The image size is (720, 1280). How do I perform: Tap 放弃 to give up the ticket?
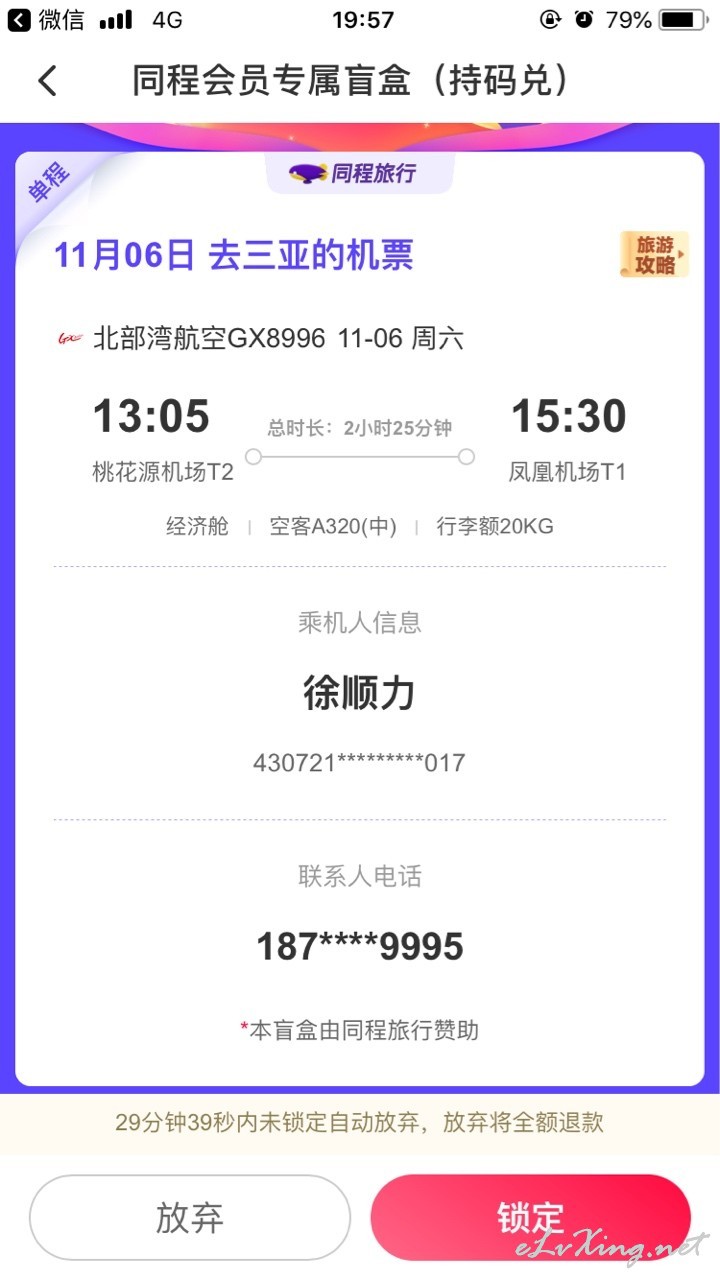190,1217
